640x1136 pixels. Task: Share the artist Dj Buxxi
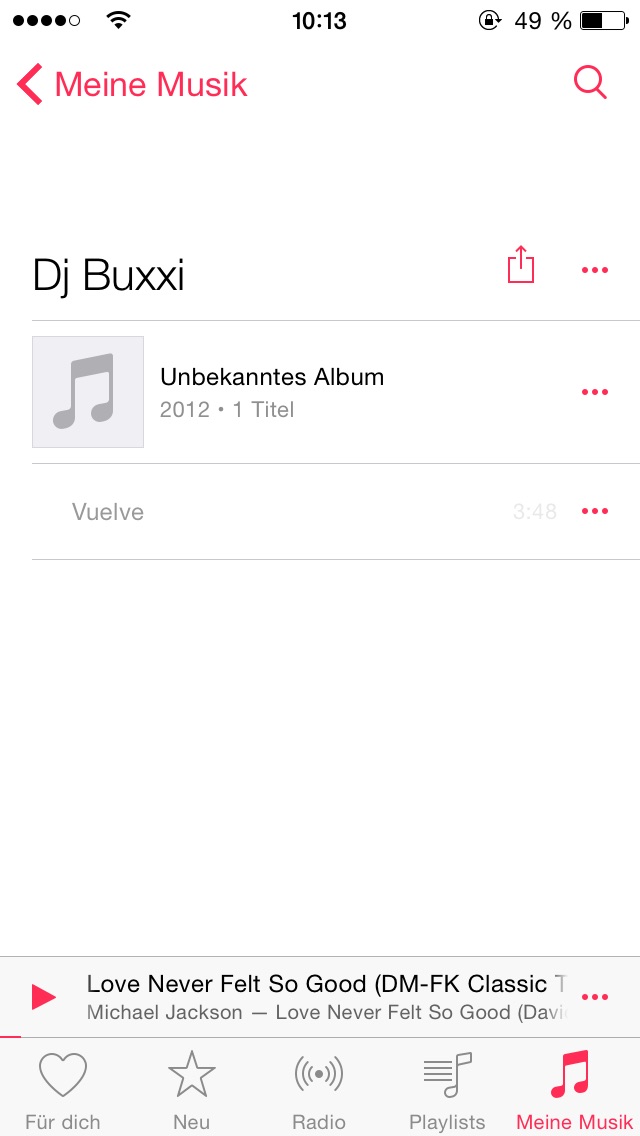(x=520, y=264)
